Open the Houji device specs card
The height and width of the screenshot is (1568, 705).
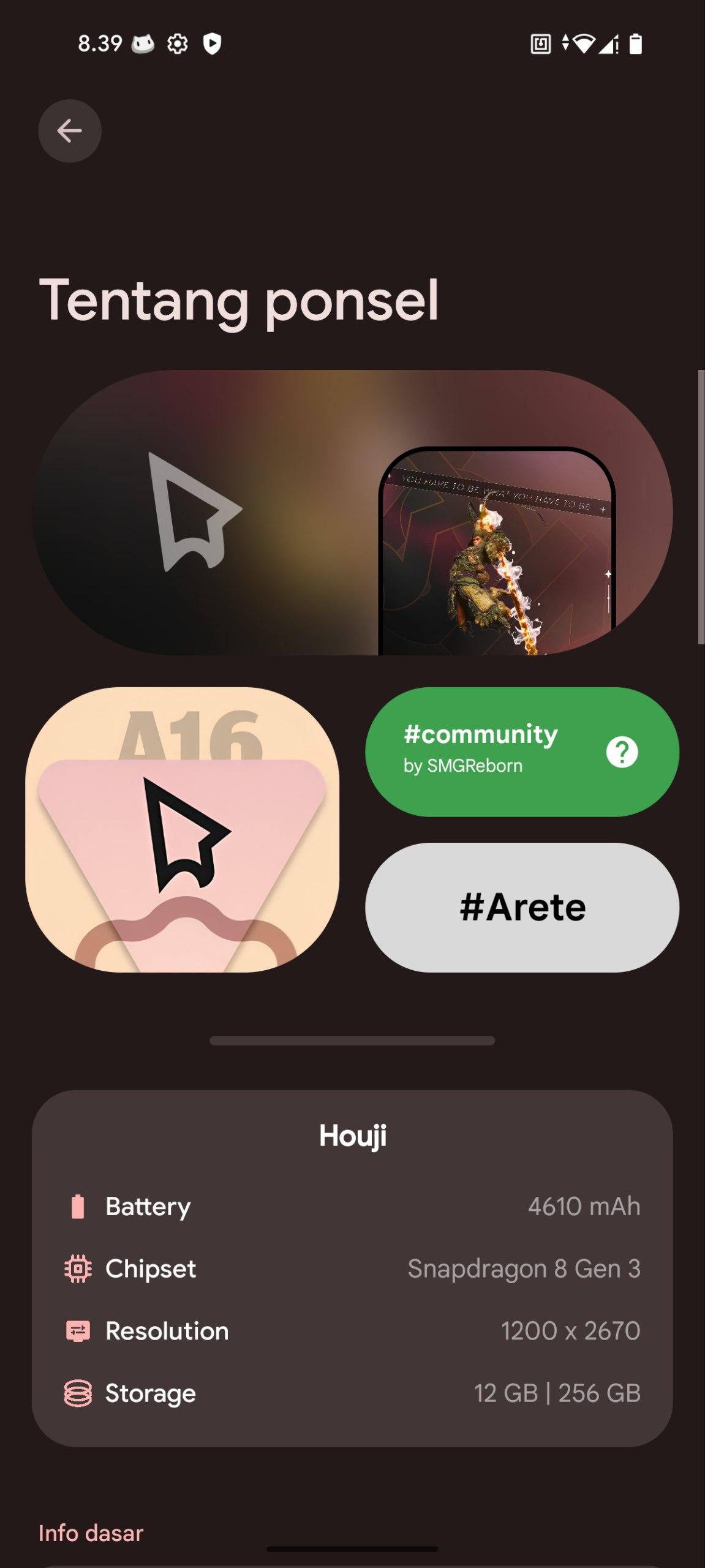click(352, 1268)
